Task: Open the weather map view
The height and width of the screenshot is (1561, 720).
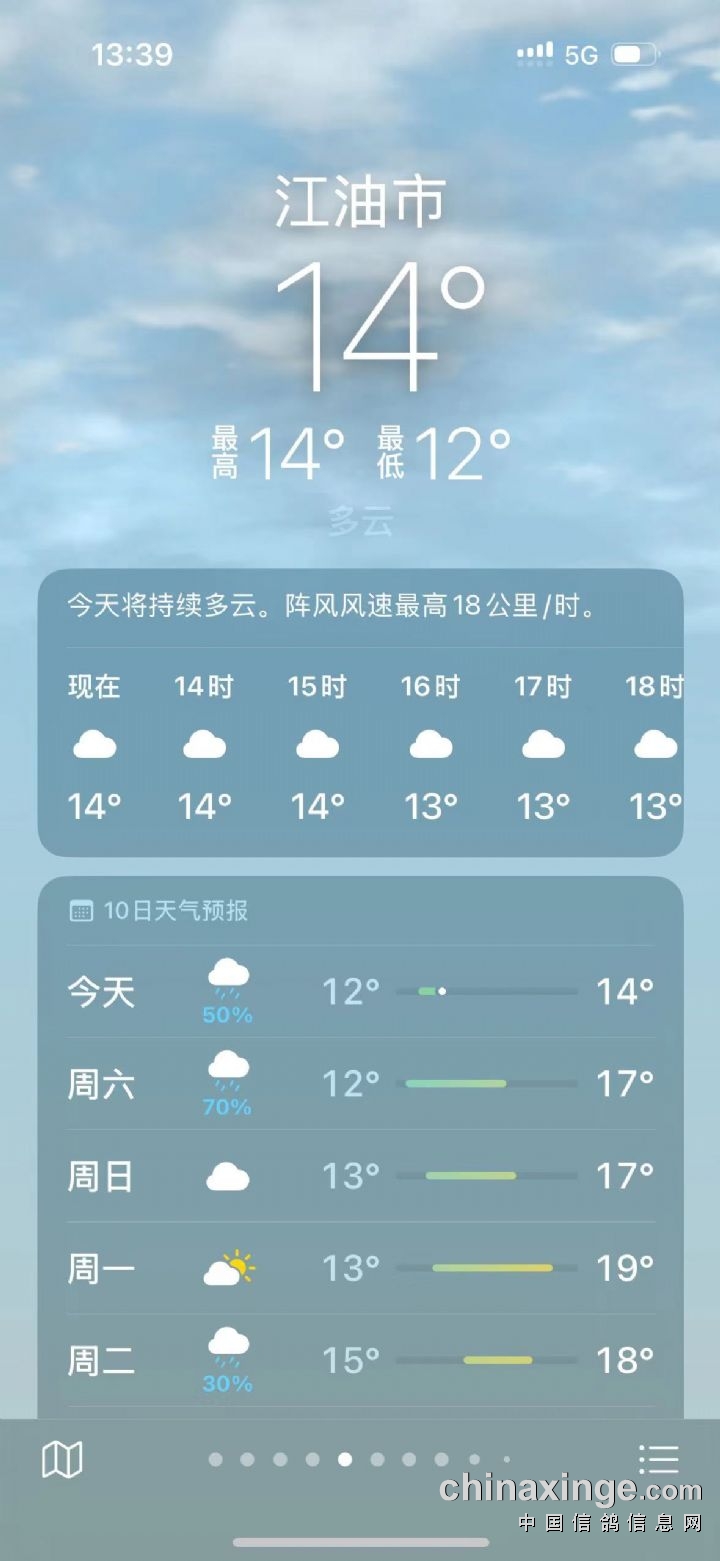Action: click(x=62, y=1460)
